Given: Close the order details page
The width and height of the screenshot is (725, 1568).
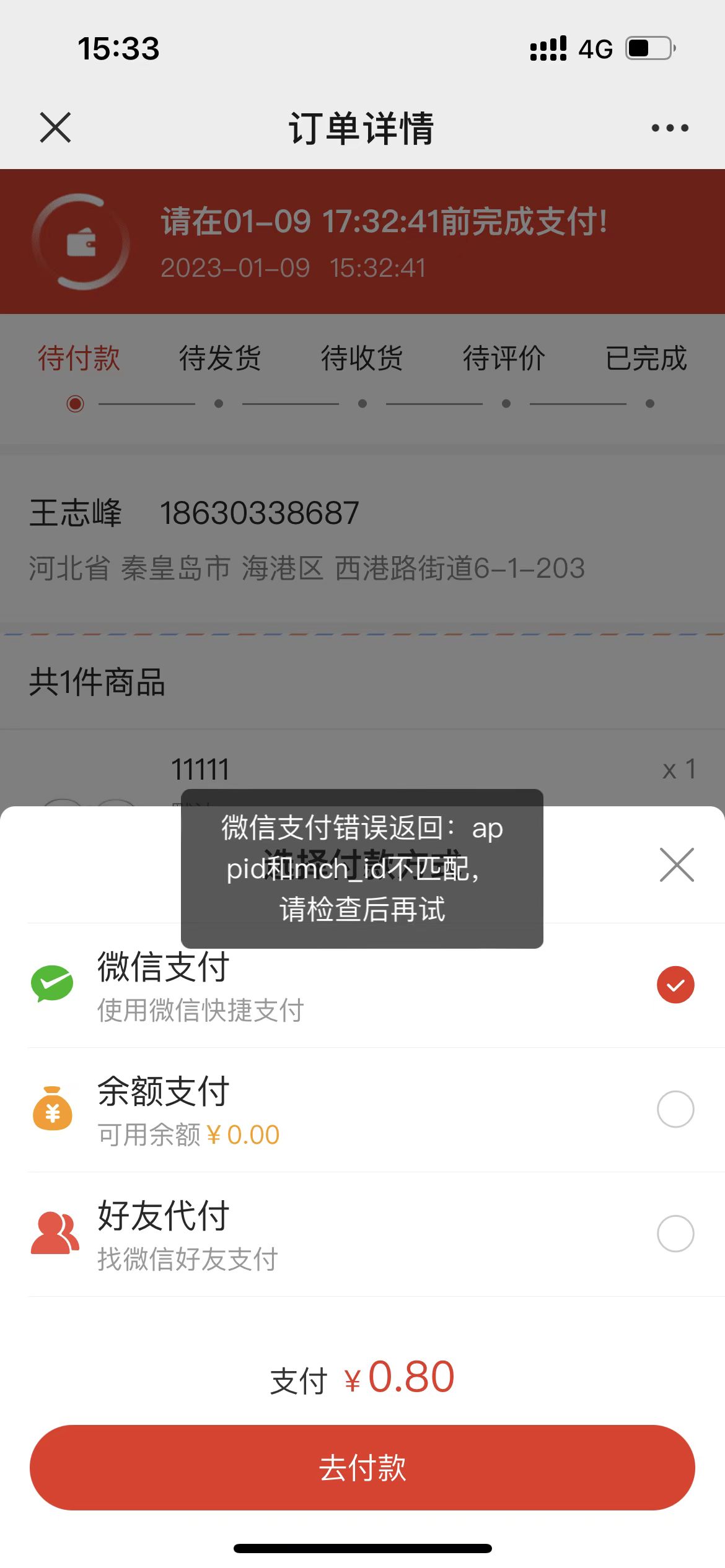Looking at the screenshot, I should pyautogui.click(x=55, y=128).
